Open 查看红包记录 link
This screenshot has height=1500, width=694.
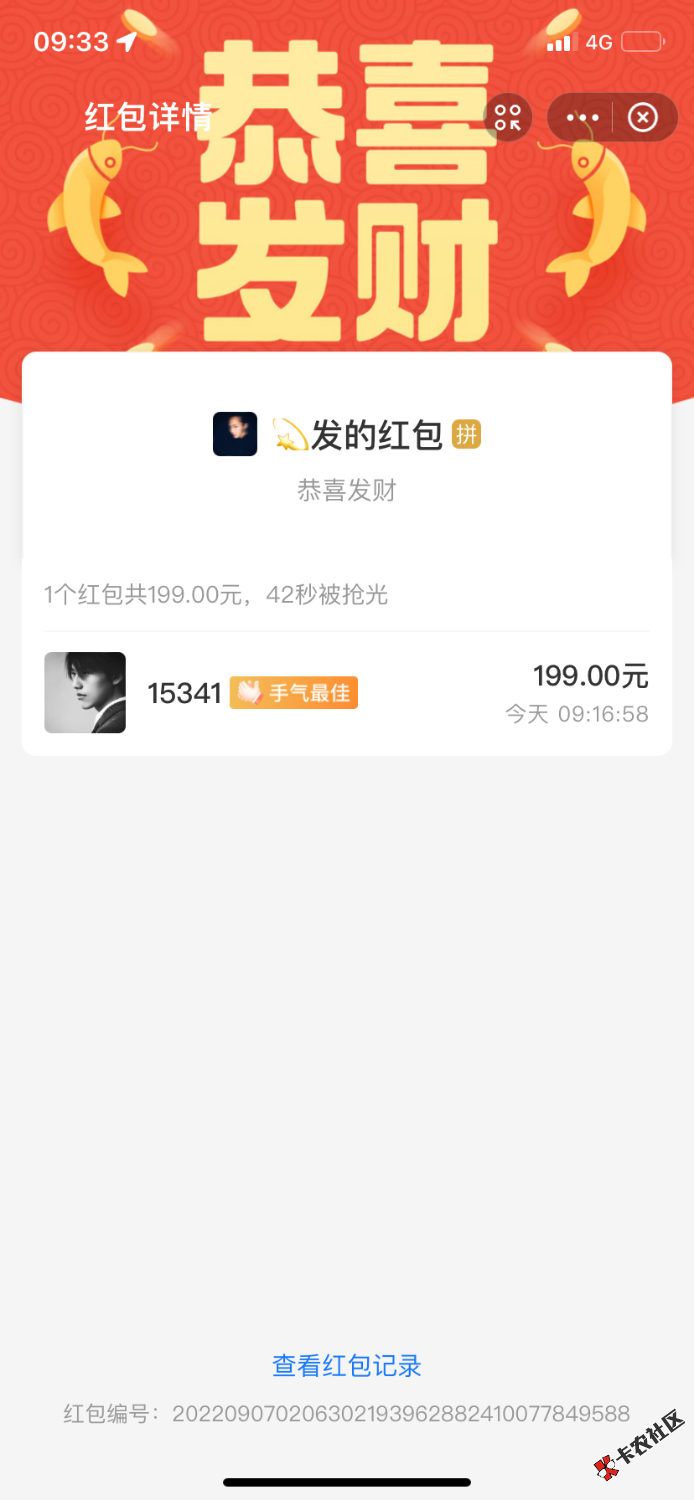tap(347, 1366)
